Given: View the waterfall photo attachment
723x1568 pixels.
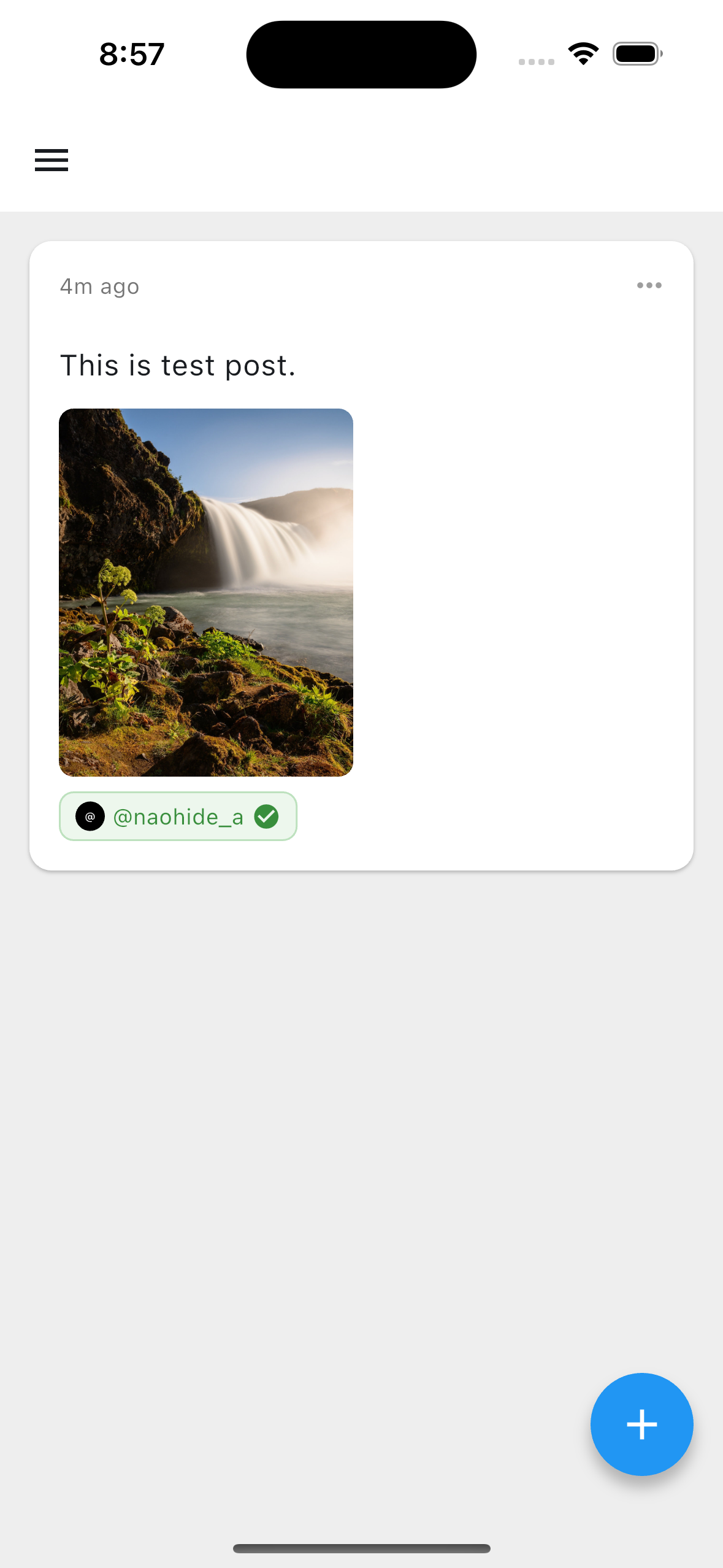Looking at the screenshot, I should click(x=206, y=592).
